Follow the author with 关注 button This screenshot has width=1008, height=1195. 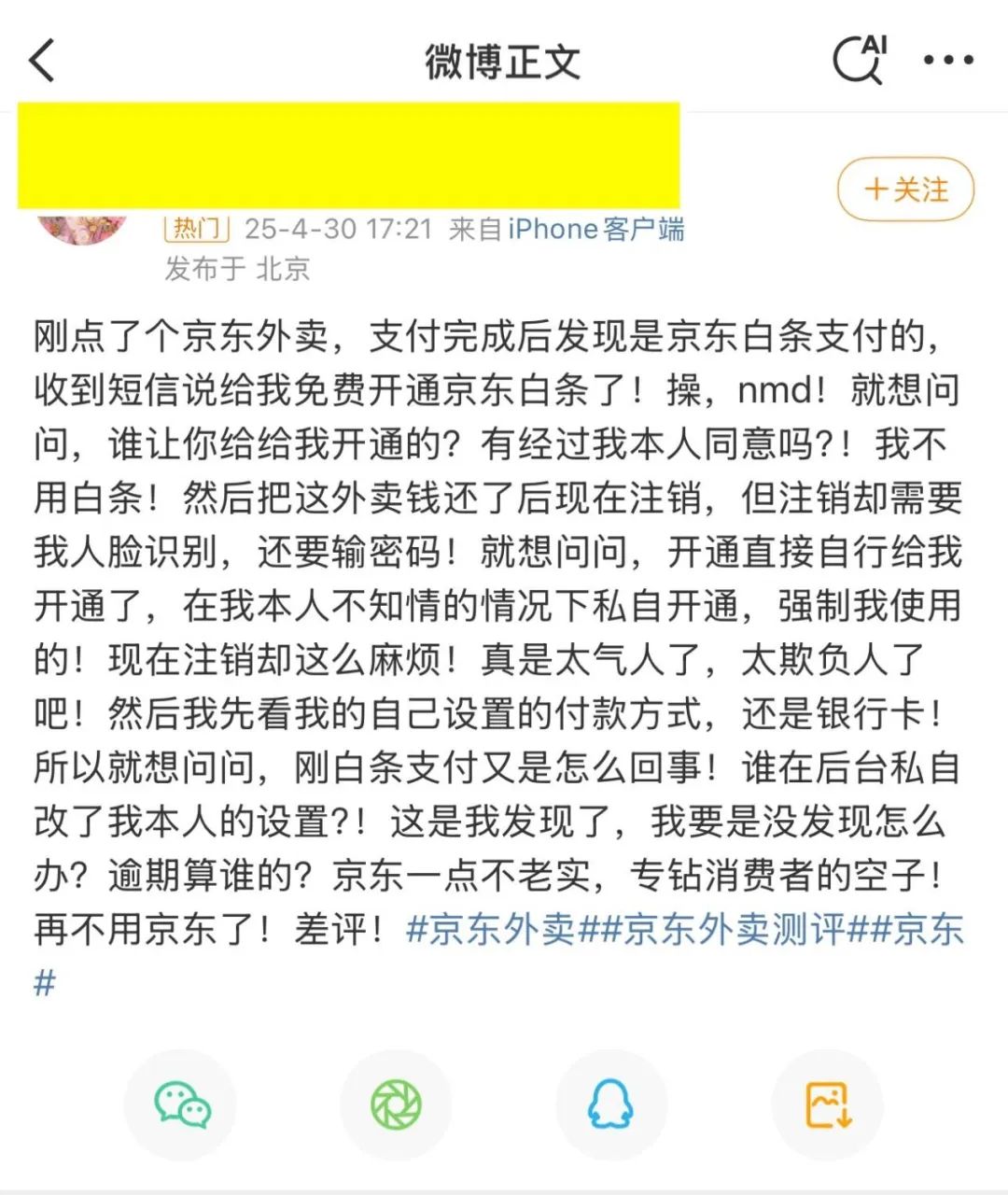pos(905,190)
